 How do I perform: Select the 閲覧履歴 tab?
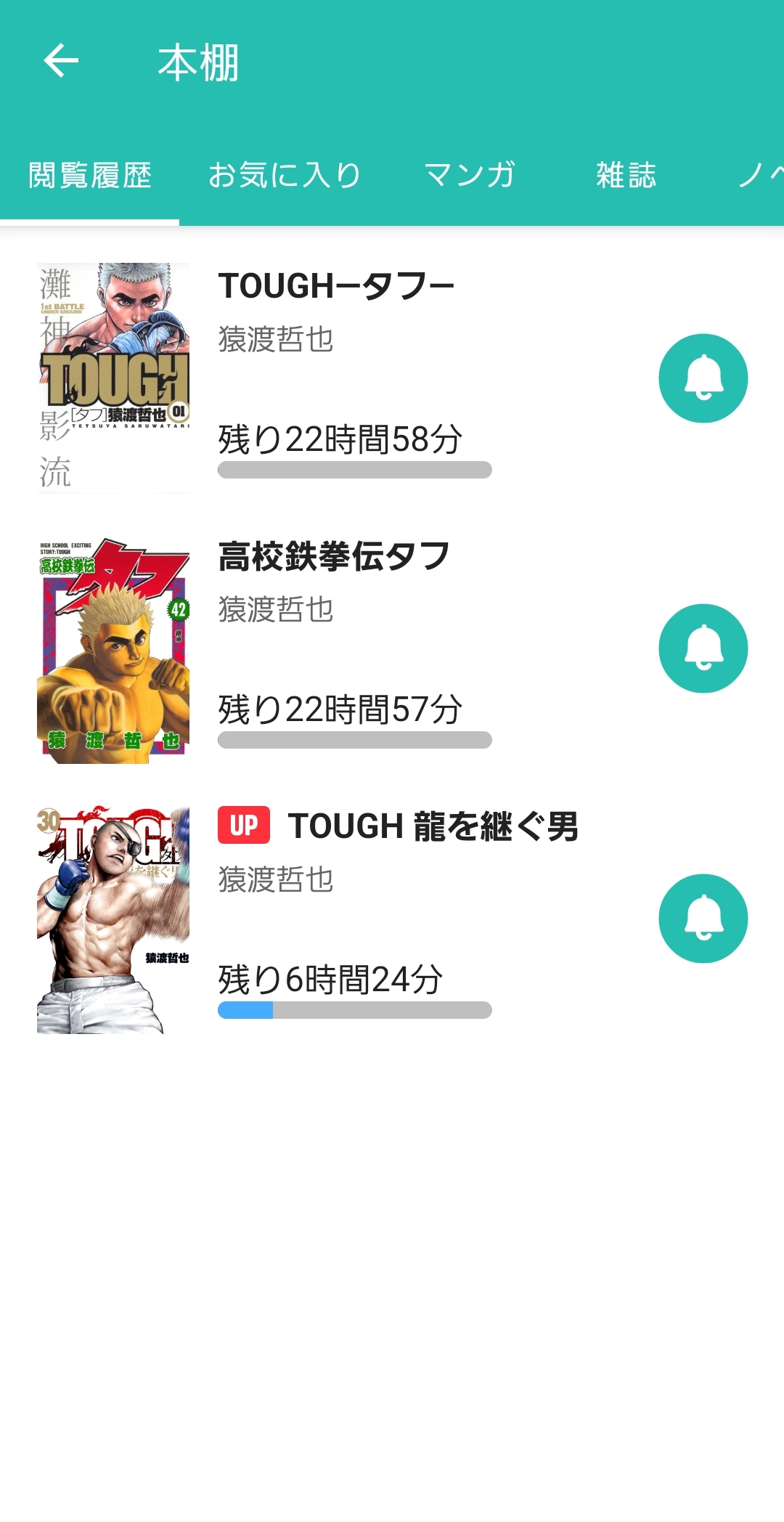click(90, 176)
